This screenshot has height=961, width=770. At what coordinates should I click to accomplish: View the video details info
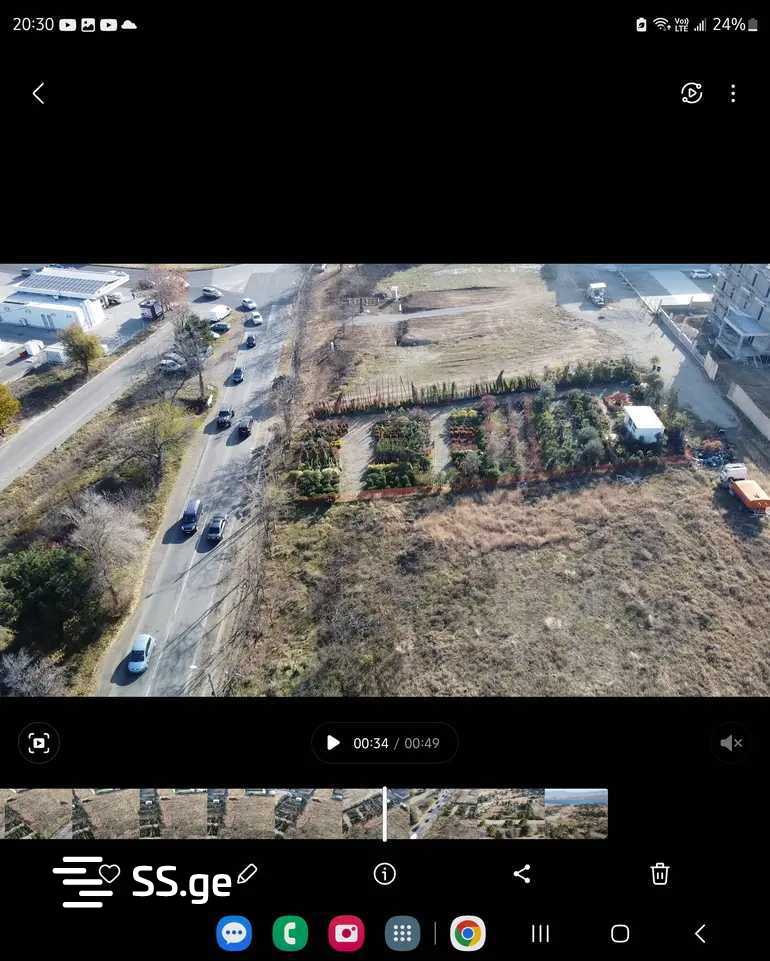tap(384, 874)
